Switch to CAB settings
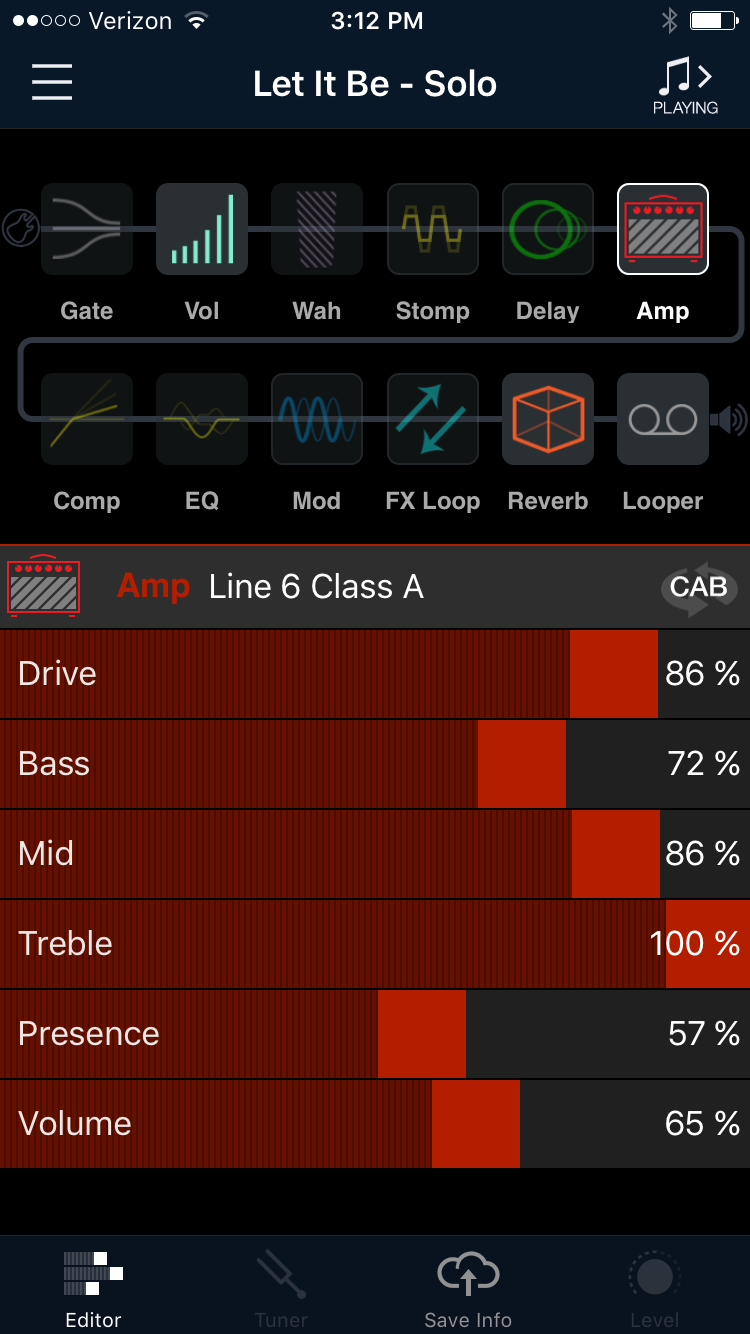 [699, 587]
